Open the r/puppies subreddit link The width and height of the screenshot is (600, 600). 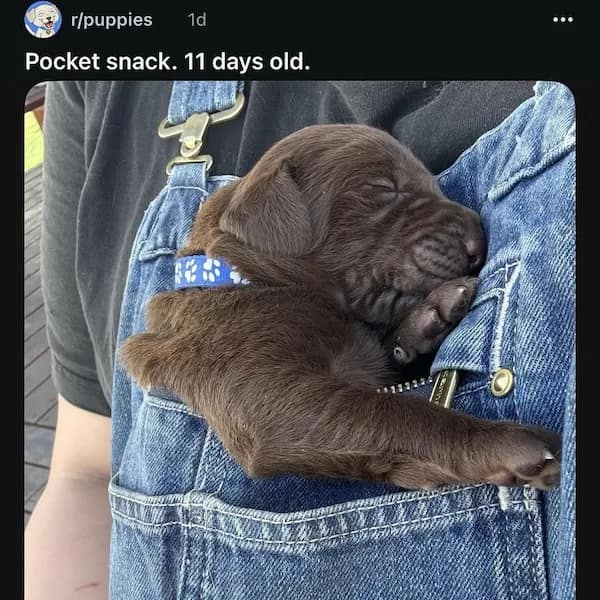tap(111, 20)
